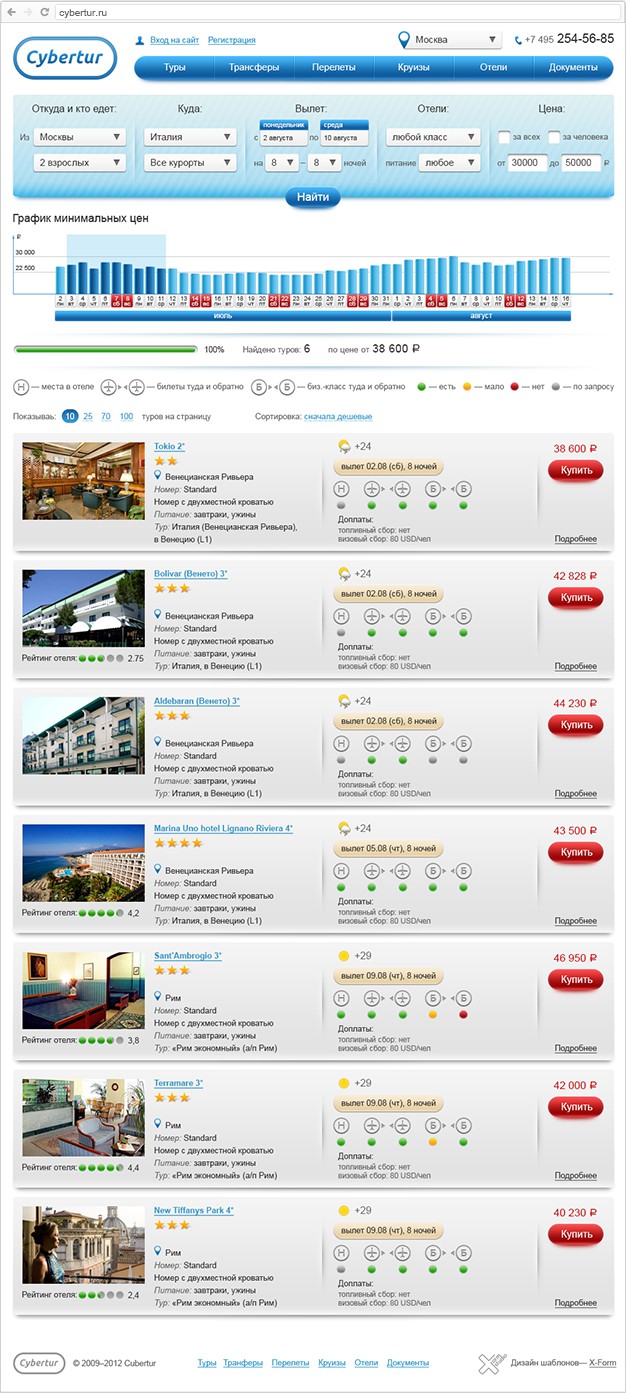Screen dimensions: 626x1393
Task: Open the Bolivar (Венето) 3* hotel link
Action: click(190, 574)
